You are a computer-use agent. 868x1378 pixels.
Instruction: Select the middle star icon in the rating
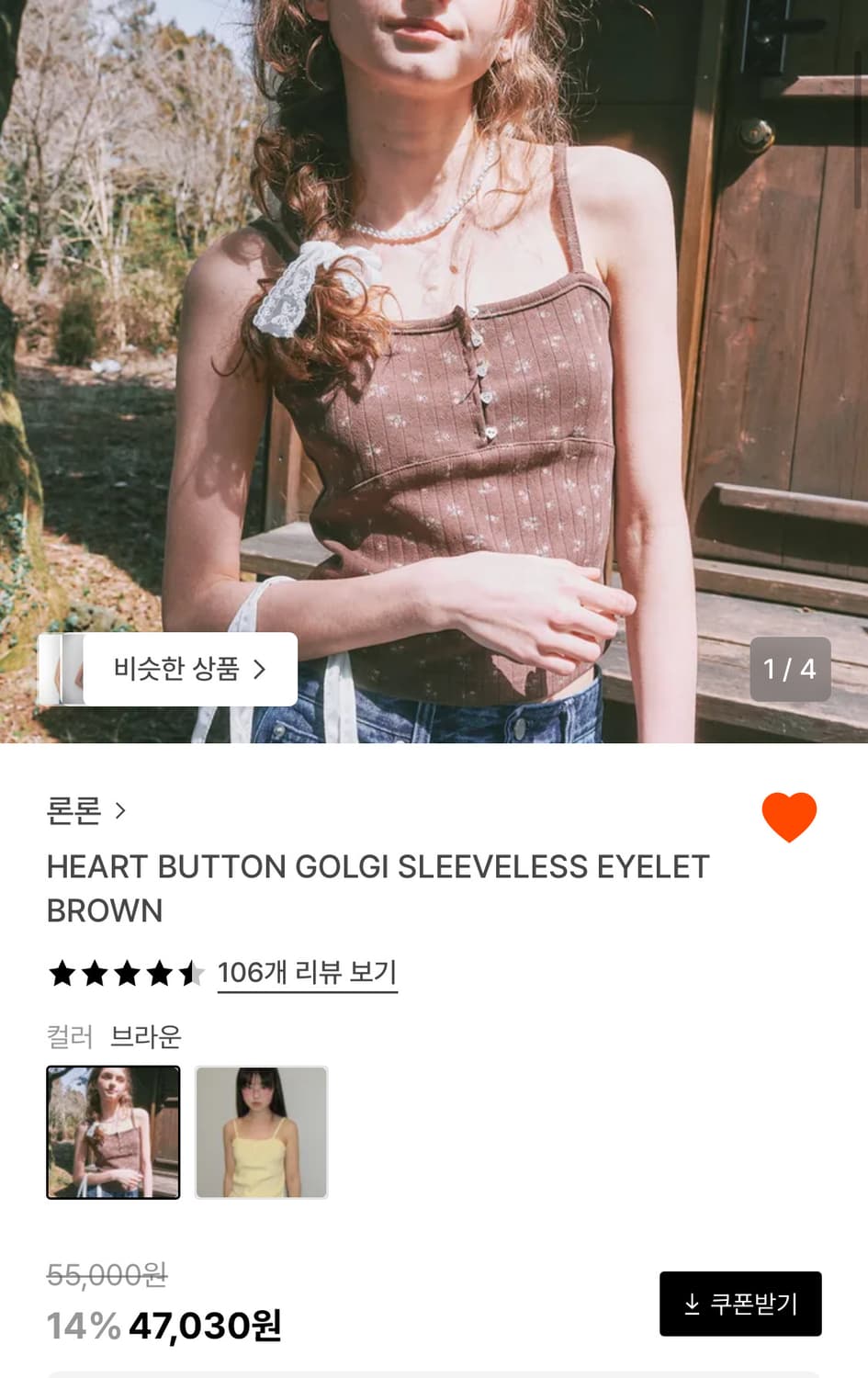pos(126,974)
